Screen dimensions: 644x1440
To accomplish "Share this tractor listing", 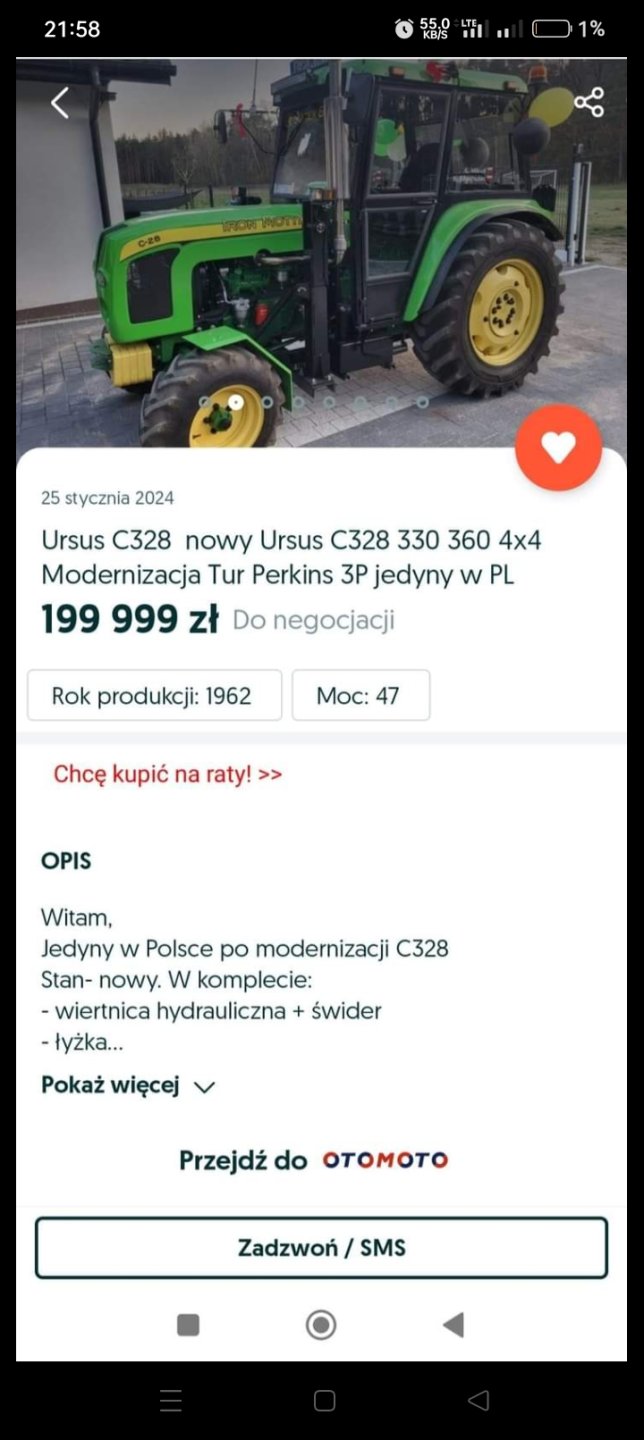I will (588, 102).
